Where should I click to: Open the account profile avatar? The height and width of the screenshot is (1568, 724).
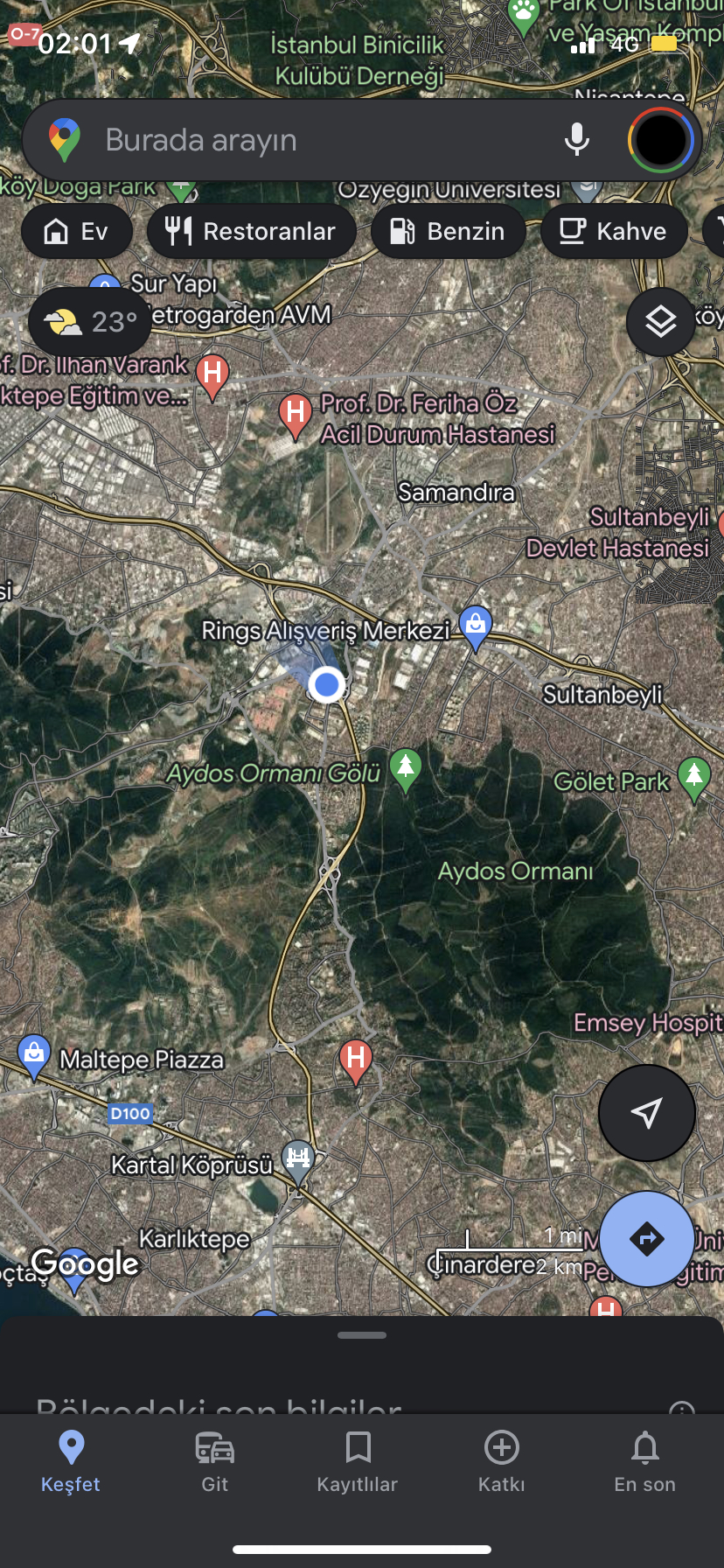click(661, 140)
